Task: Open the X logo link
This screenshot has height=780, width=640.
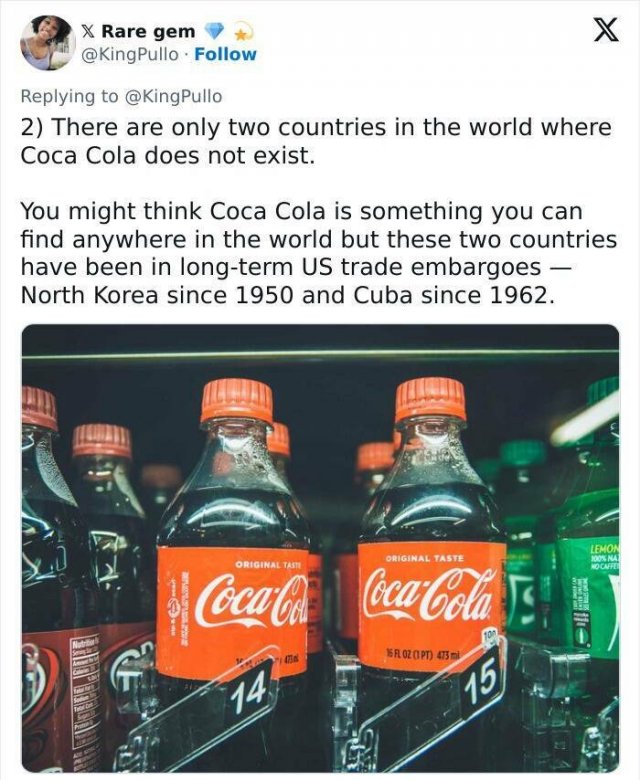Action: pyautogui.click(x=605, y=32)
